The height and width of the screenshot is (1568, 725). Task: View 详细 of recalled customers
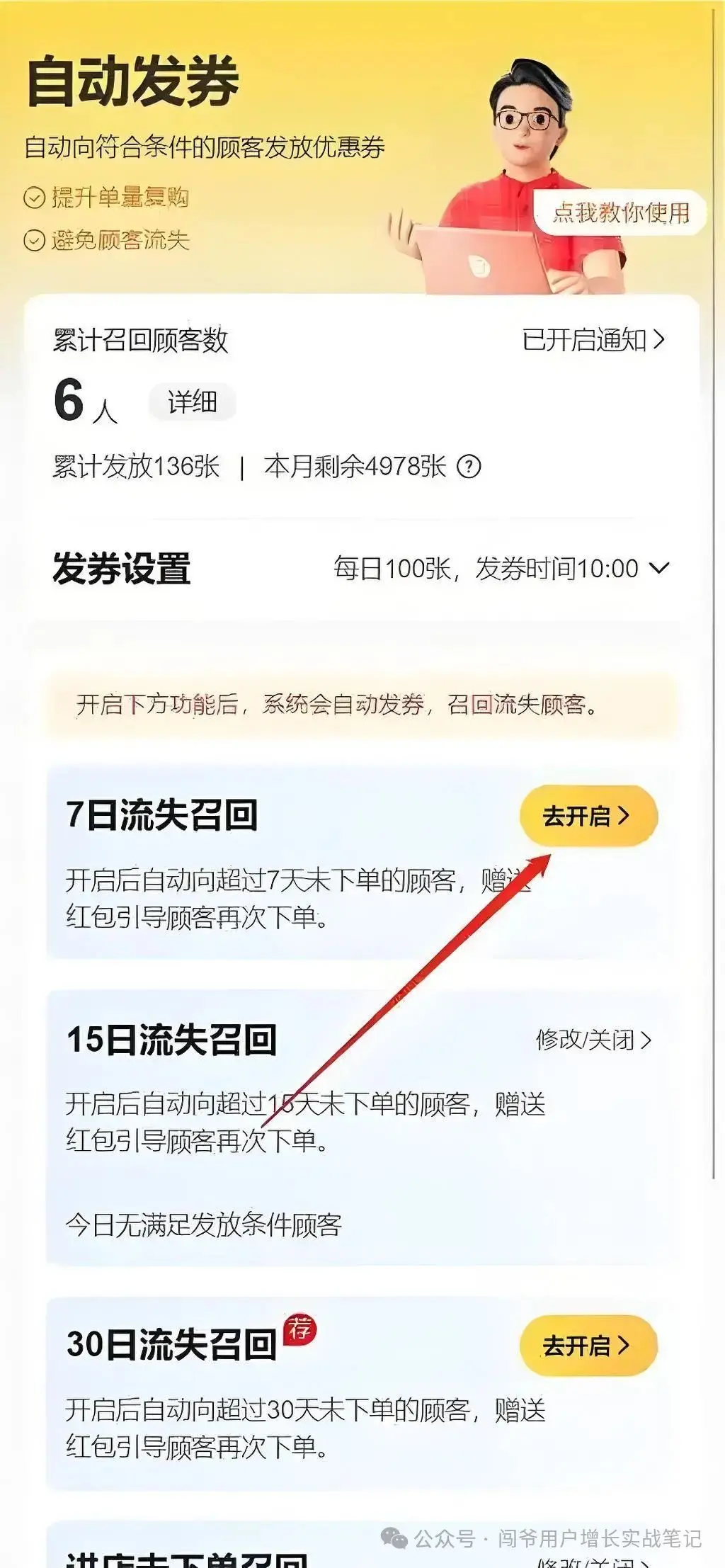tap(192, 403)
